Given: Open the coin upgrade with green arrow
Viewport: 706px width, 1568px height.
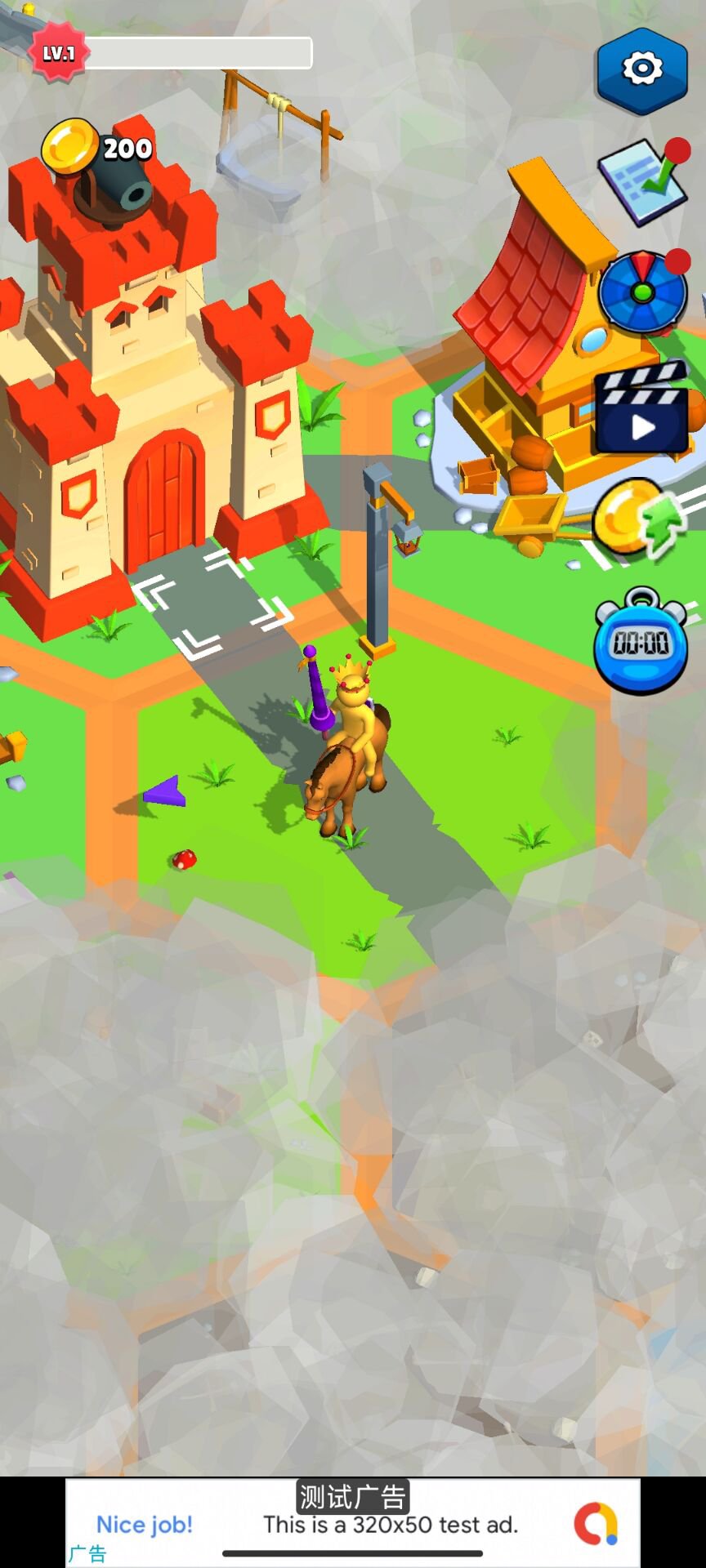Looking at the screenshot, I should [637, 519].
